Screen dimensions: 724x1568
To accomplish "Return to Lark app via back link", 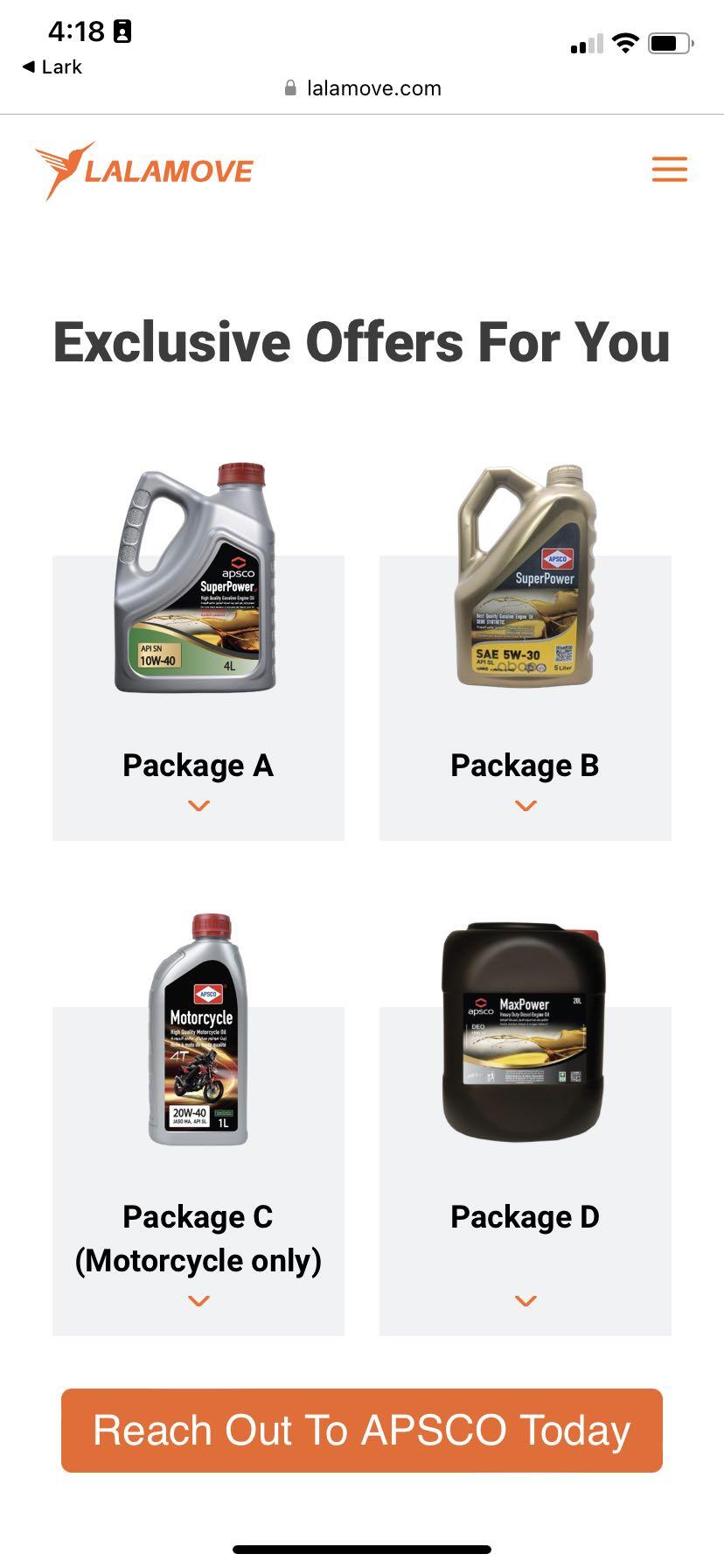I will (x=52, y=66).
